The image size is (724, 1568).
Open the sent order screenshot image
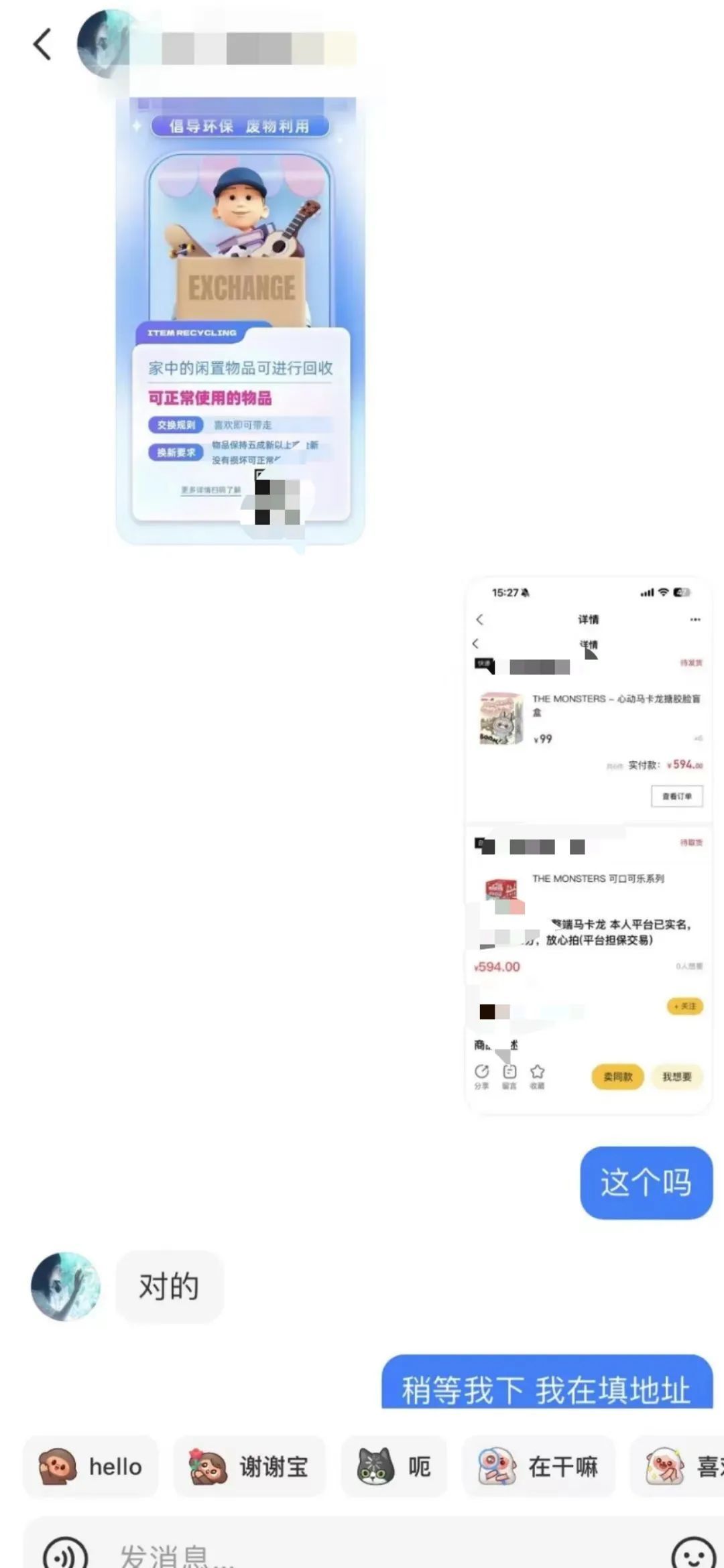click(588, 846)
